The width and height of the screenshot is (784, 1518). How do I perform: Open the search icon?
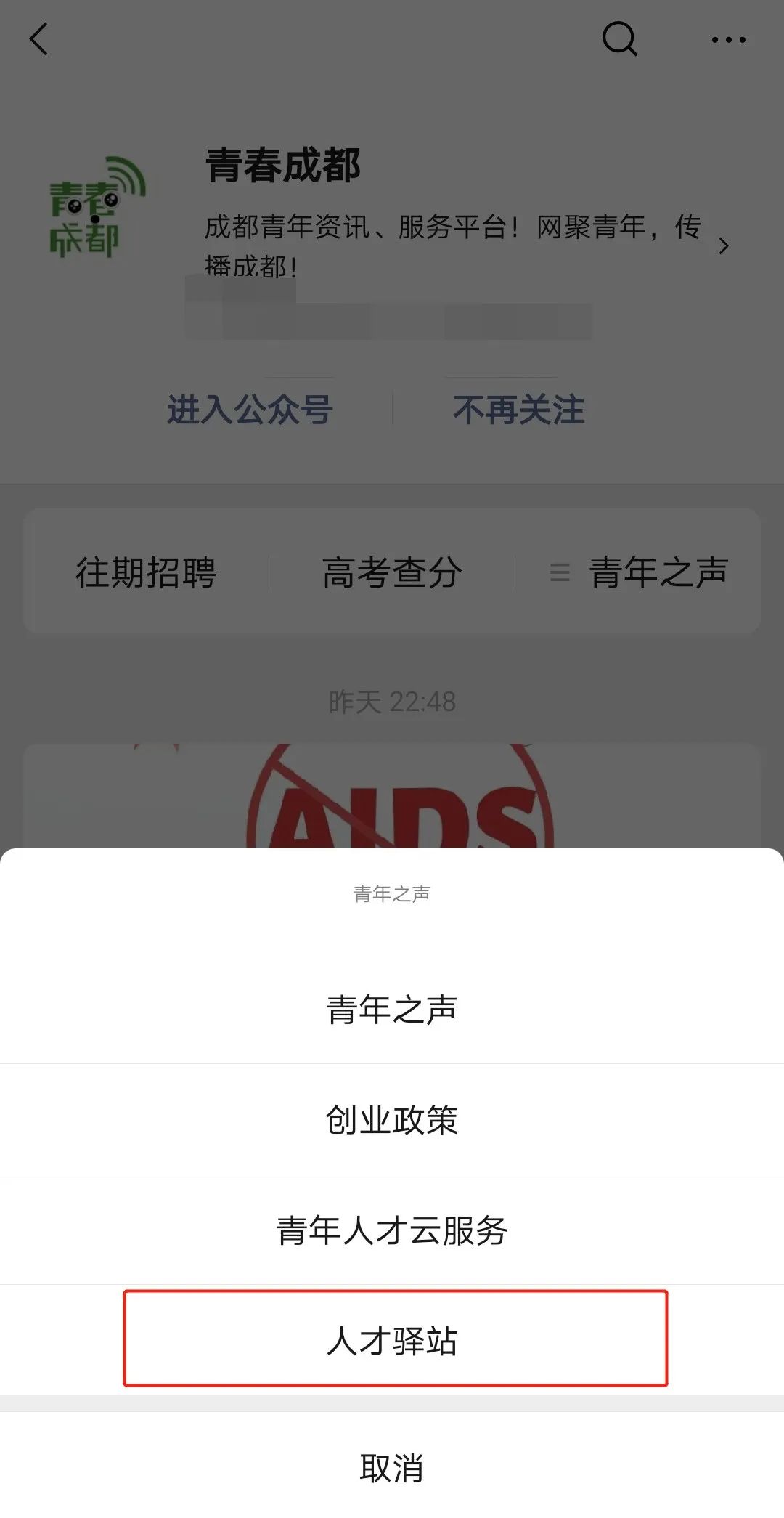coord(621,40)
